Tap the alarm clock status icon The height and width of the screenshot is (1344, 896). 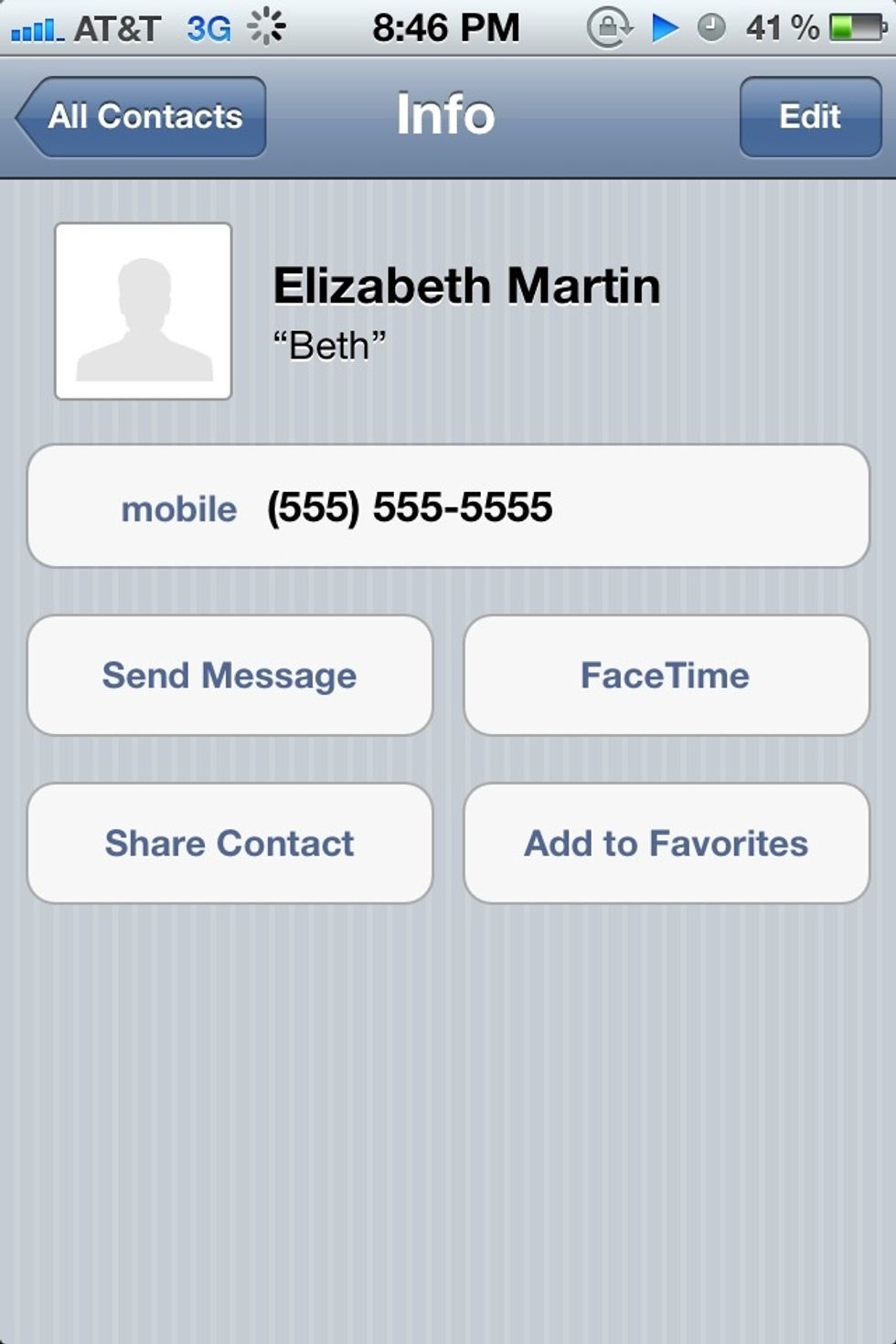pos(713,27)
